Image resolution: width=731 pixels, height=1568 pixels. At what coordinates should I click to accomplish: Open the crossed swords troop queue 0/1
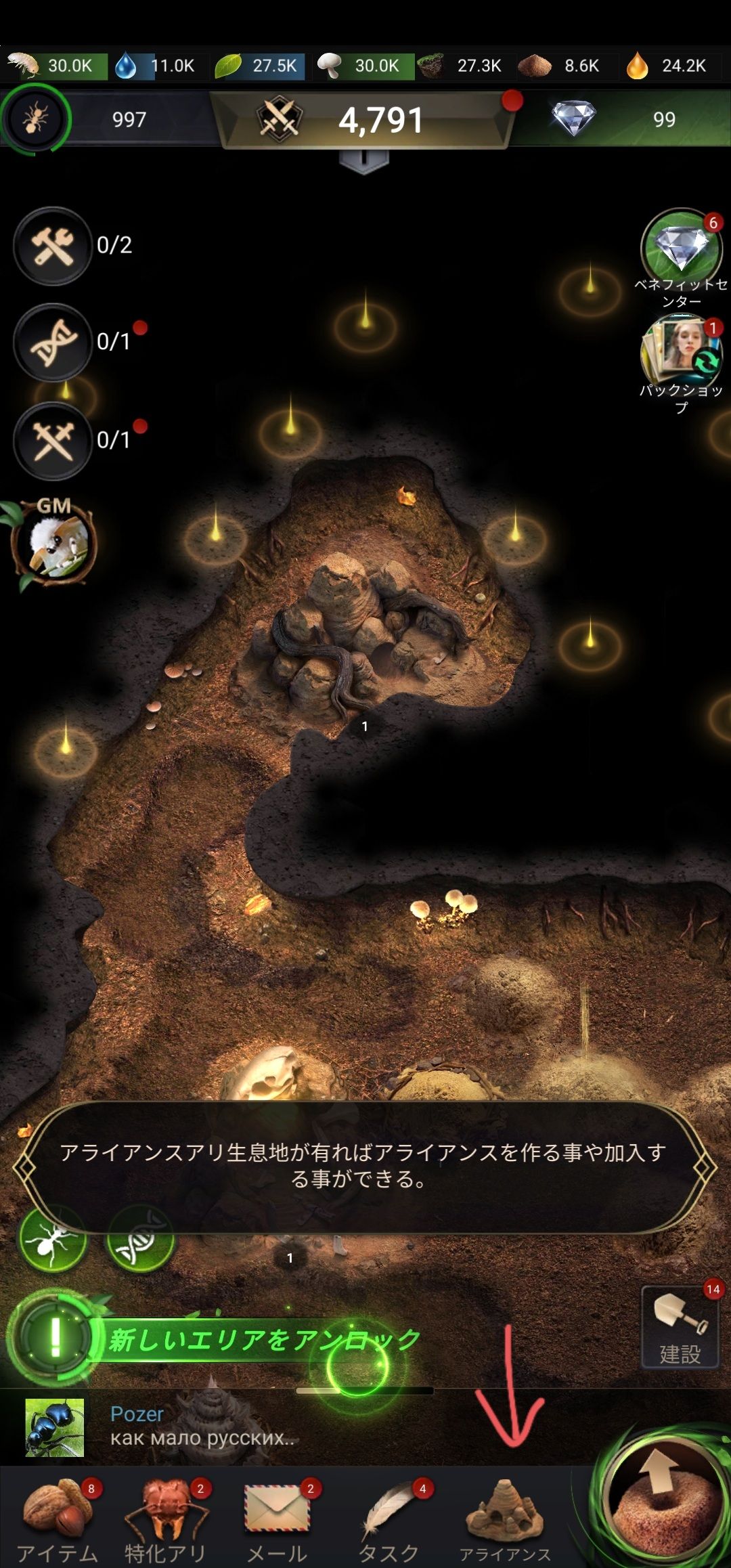tap(53, 441)
